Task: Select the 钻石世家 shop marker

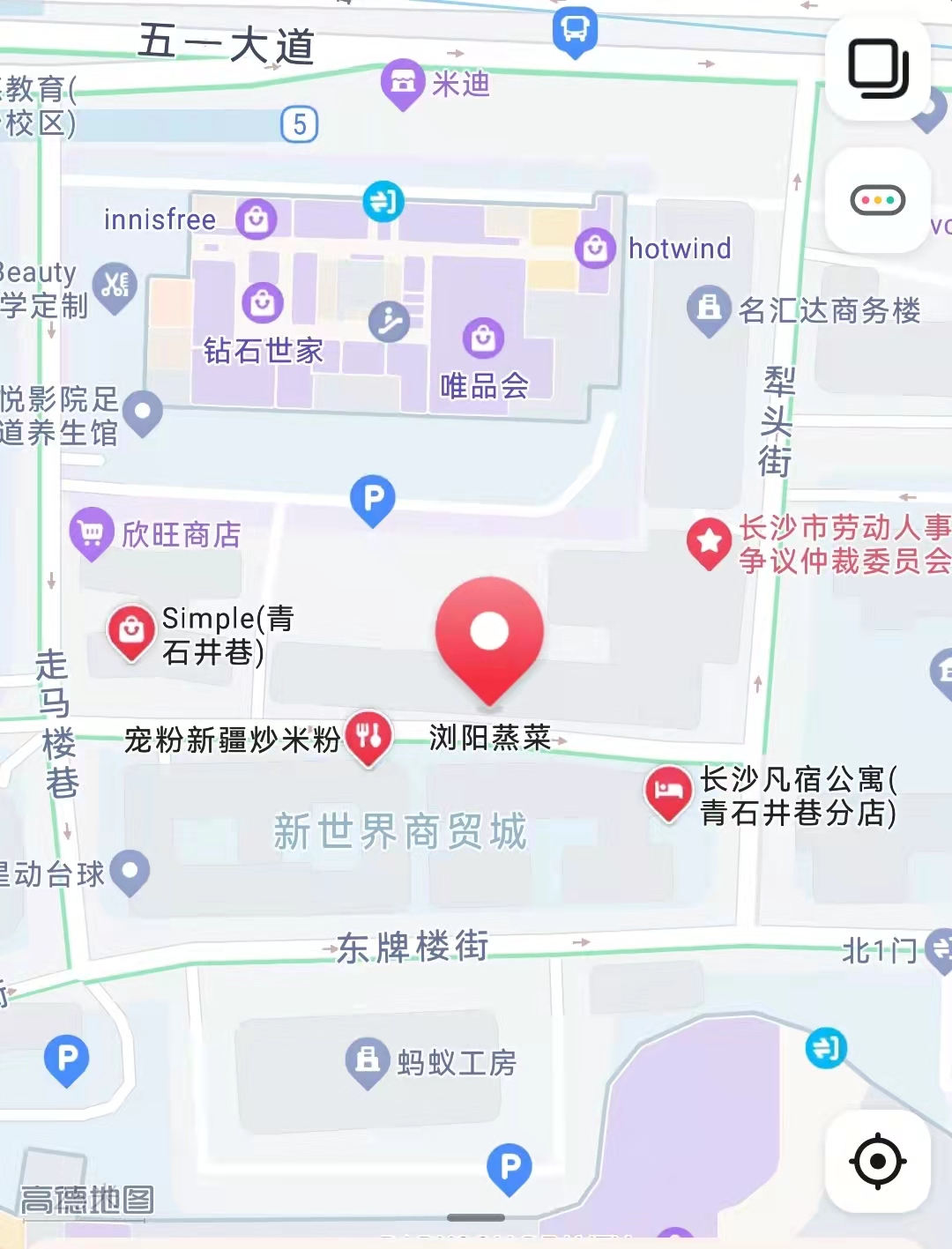Action: tap(263, 304)
